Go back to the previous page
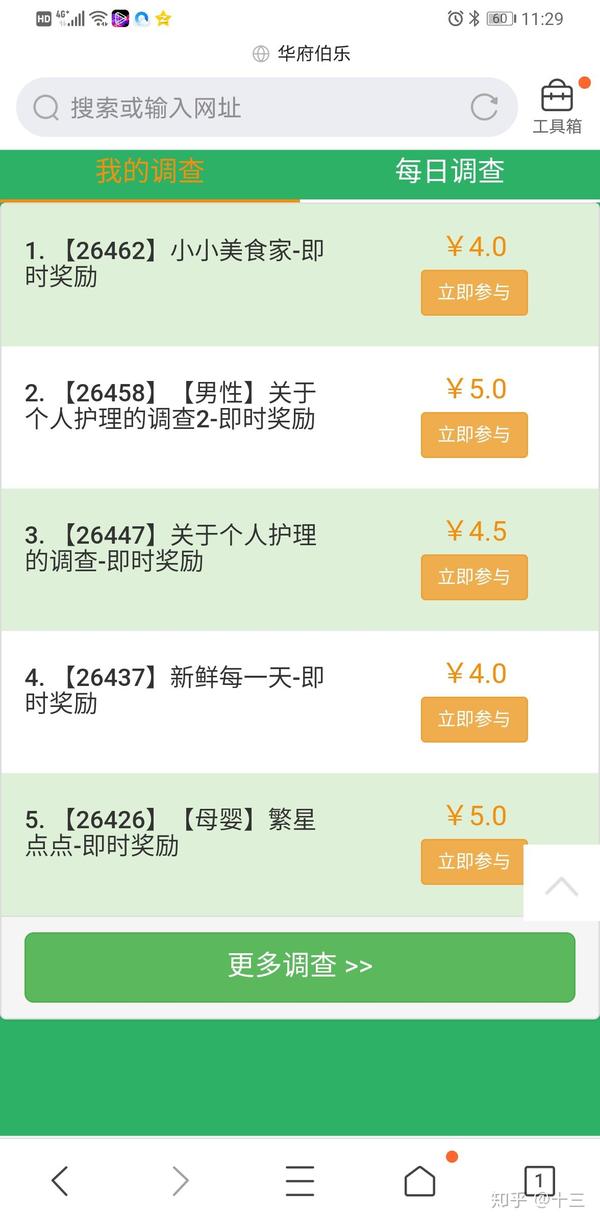600x1224 pixels. point(60,1181)
